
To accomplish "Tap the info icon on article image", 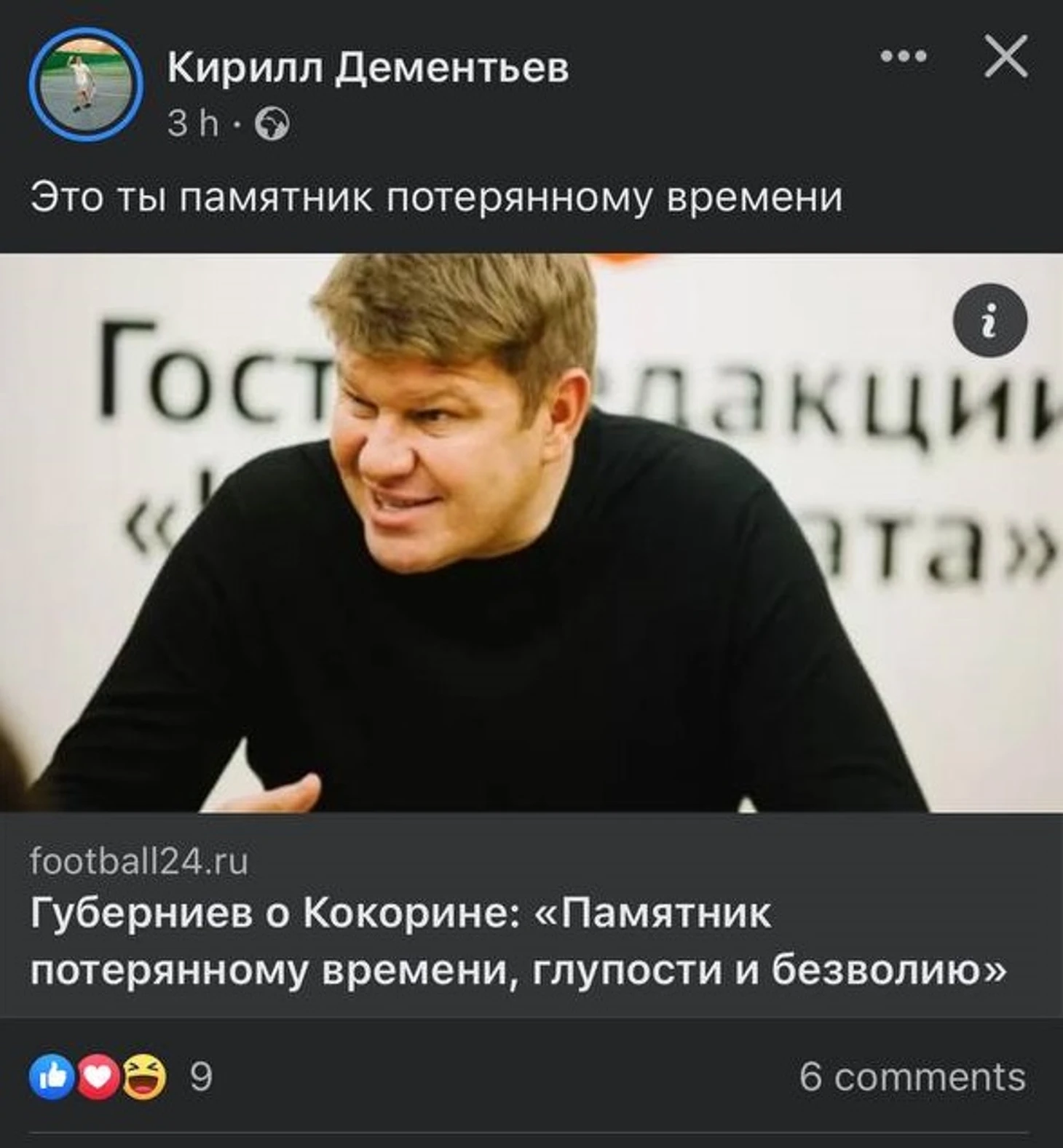I will [989, 321].
